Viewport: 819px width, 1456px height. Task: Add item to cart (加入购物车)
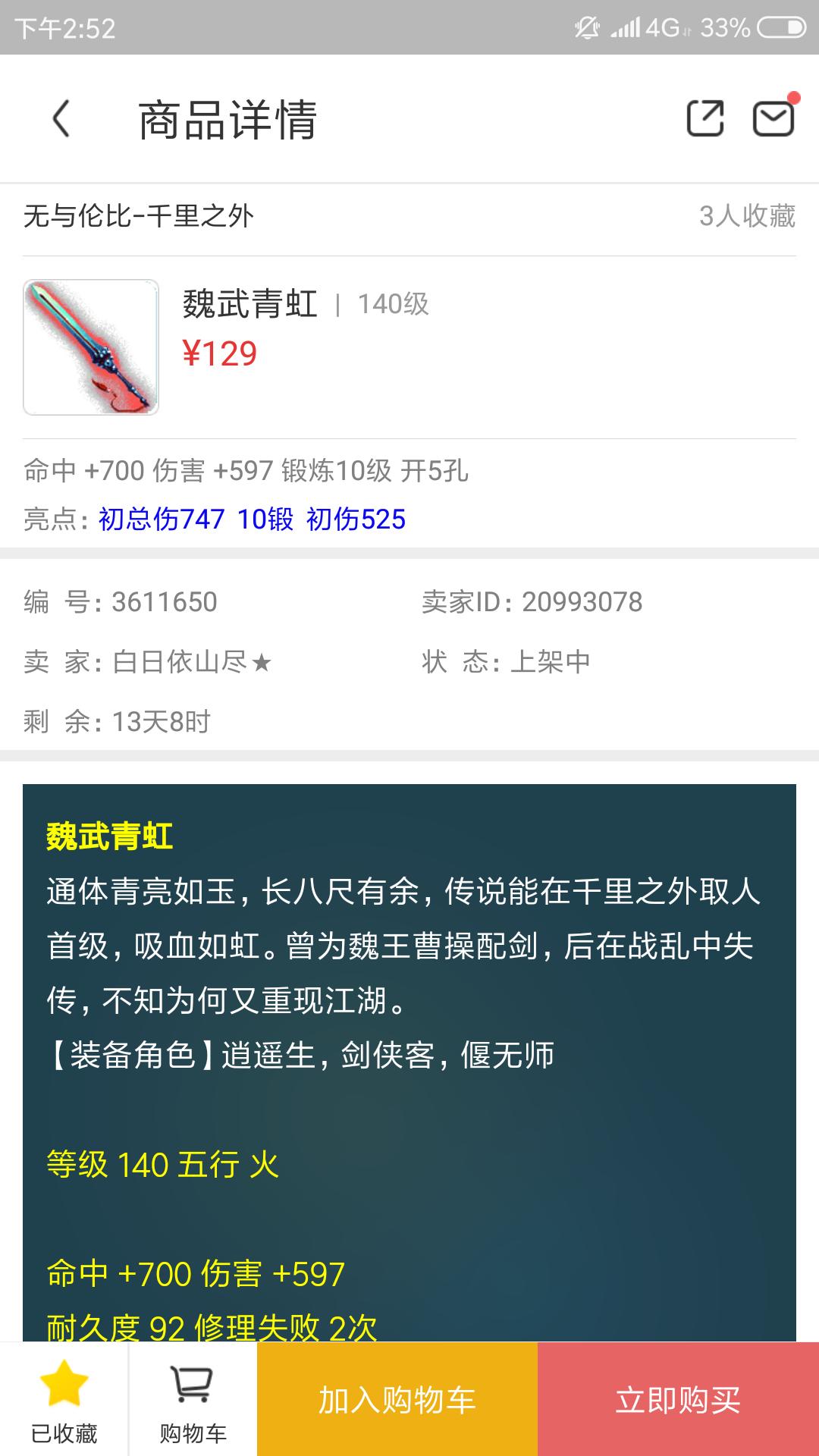397,1399
